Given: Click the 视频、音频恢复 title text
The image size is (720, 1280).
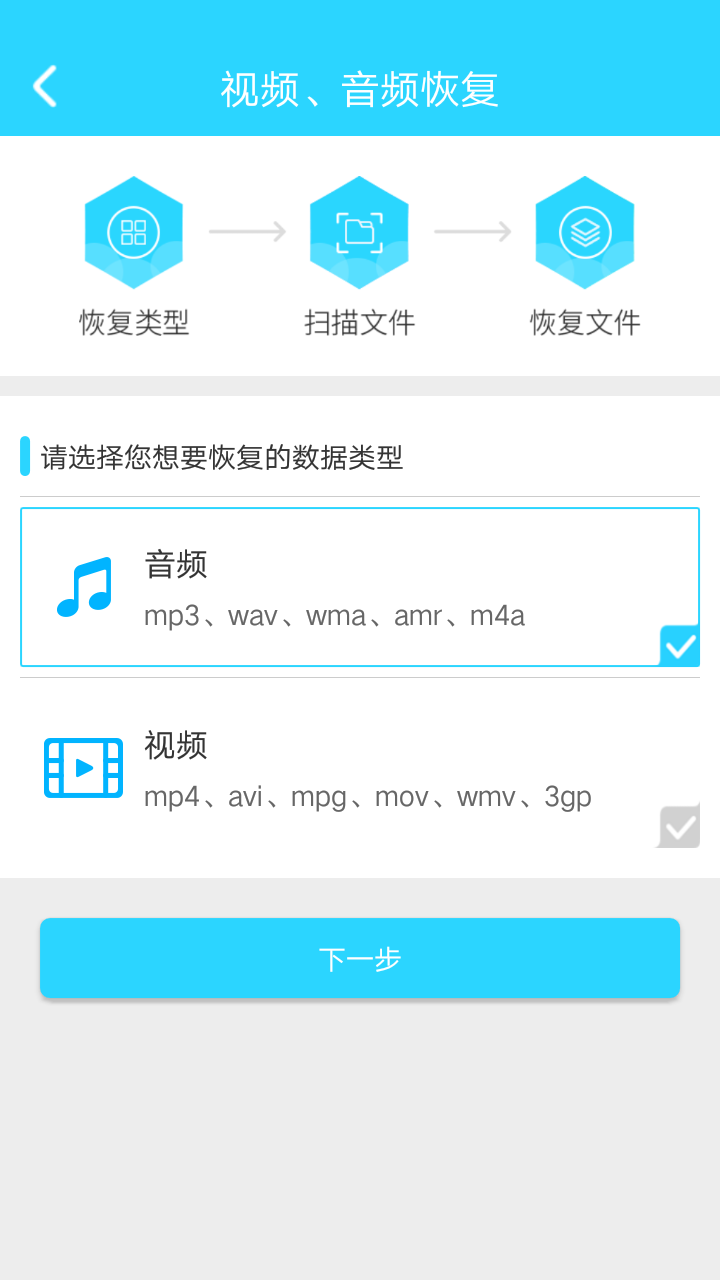Looking at the screenshot, I should click(360, 89).
